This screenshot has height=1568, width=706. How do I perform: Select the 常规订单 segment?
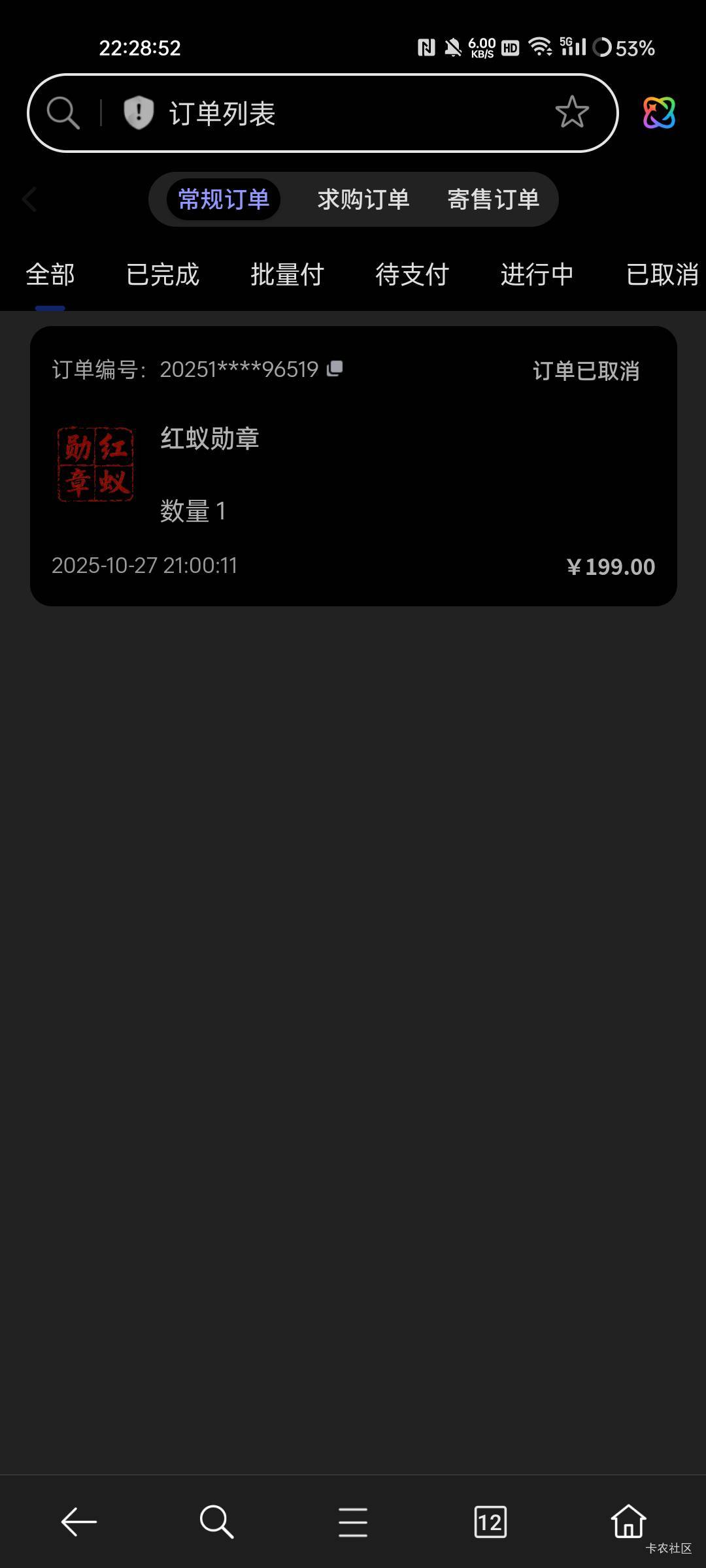click(x=224, y=199)
